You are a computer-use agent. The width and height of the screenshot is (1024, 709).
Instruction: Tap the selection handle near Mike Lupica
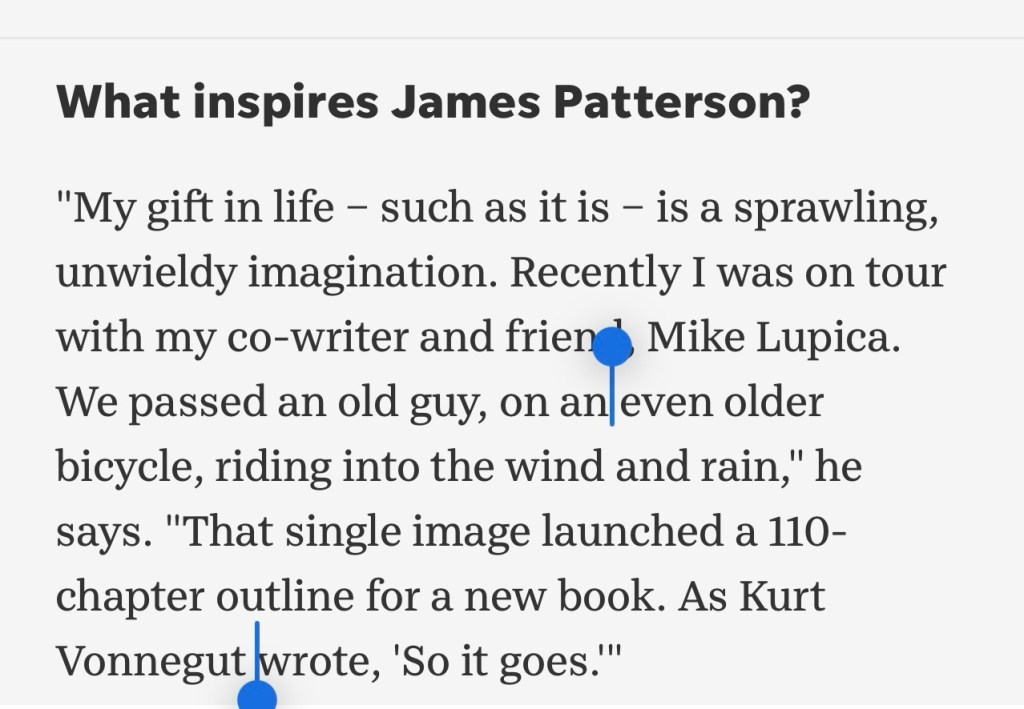pyautogui.click(x=612, y=349)
